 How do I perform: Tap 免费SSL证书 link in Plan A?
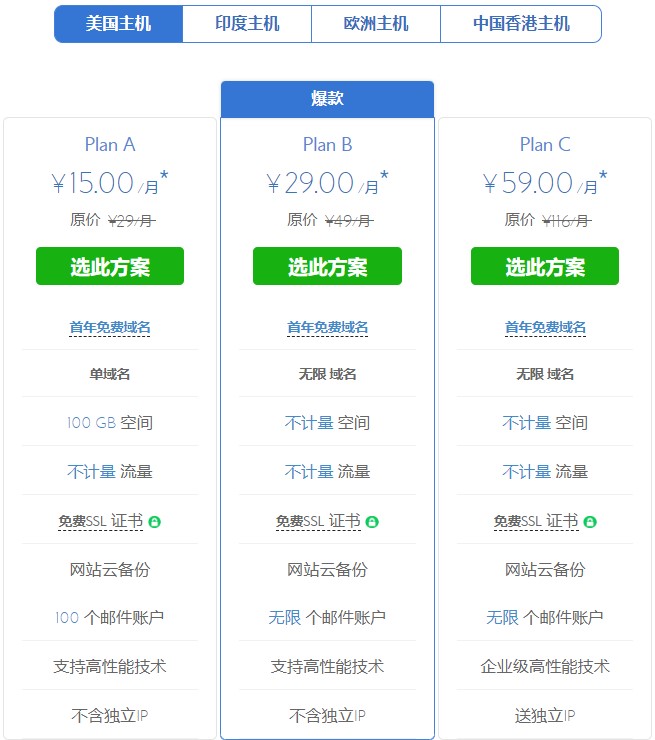coord(100,521)
